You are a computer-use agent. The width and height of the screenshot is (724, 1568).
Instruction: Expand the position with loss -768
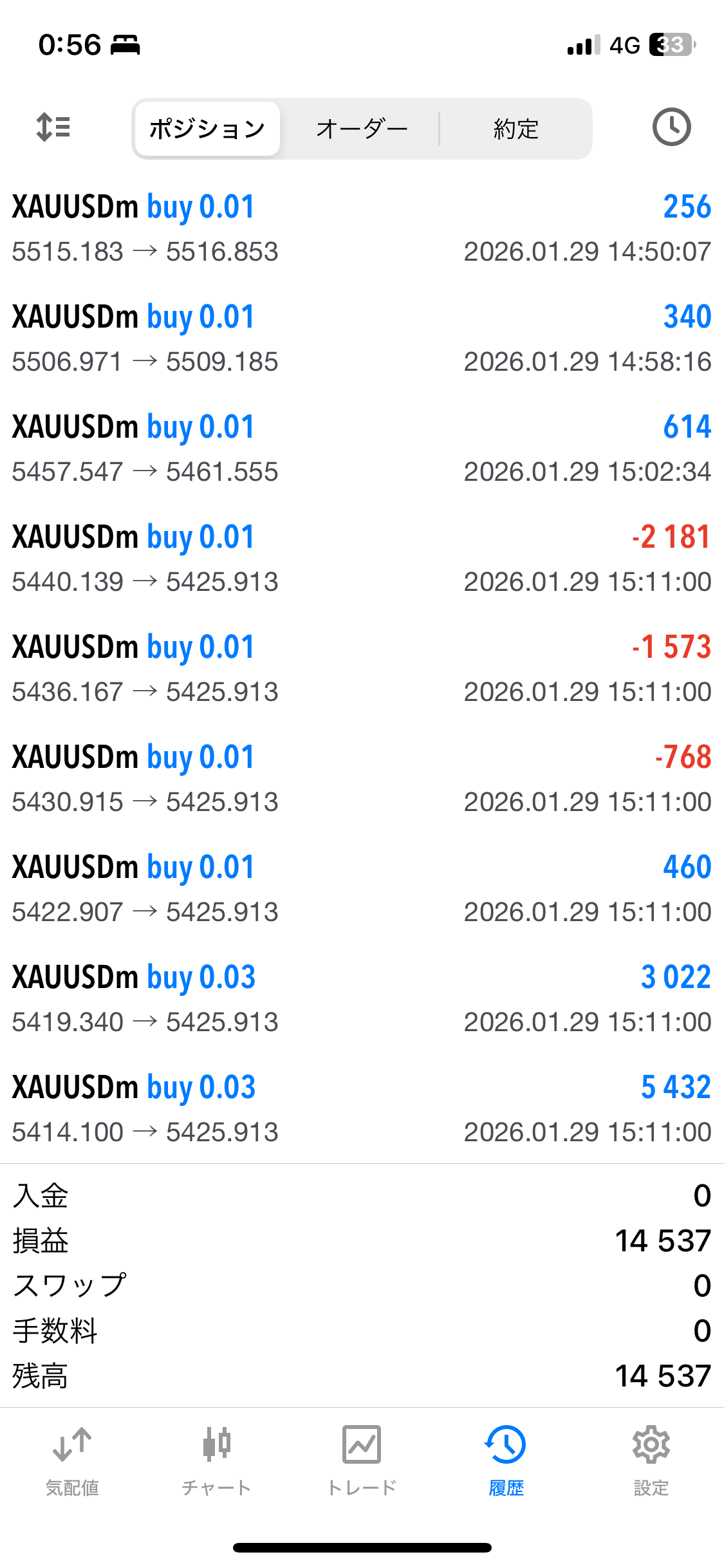362,779
